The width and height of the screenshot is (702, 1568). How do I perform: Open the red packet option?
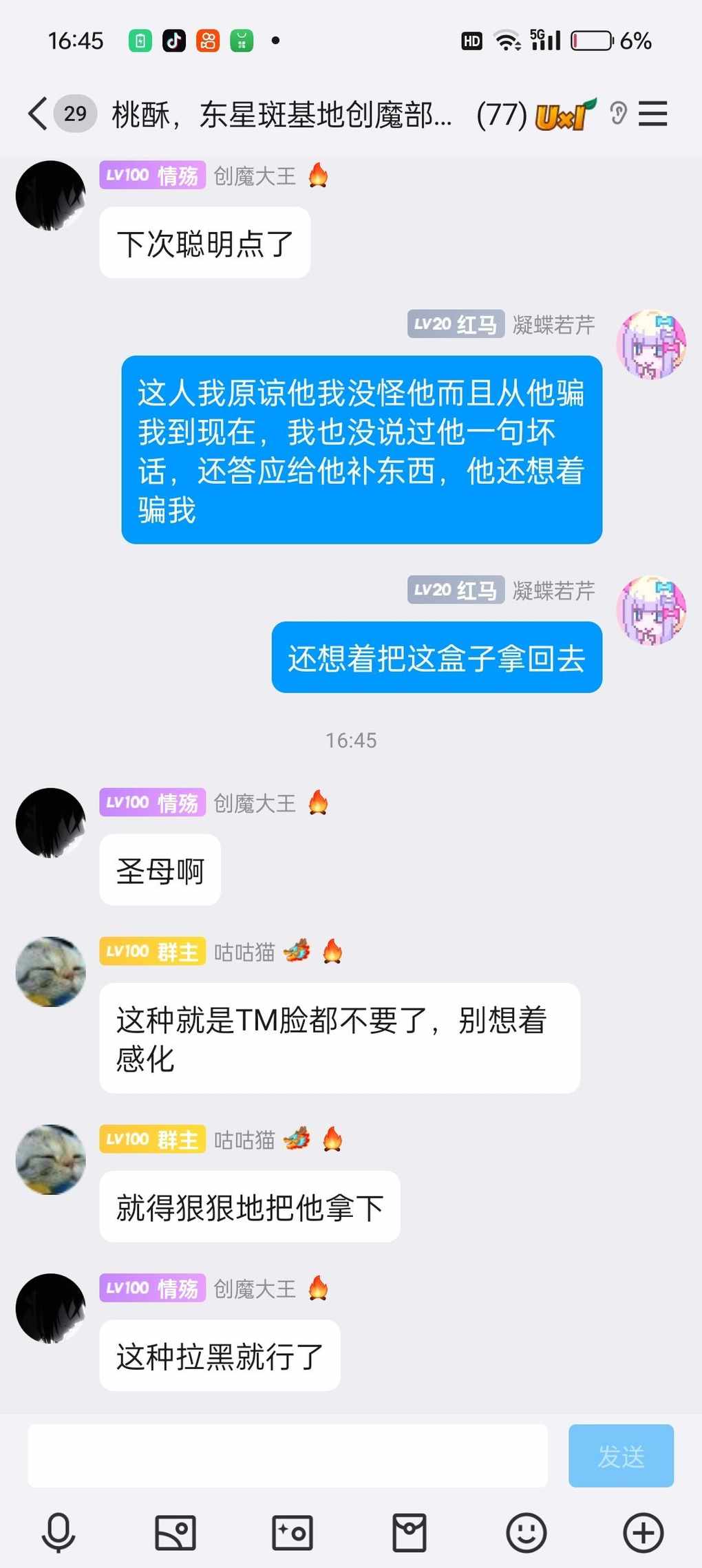[409, 1533]
